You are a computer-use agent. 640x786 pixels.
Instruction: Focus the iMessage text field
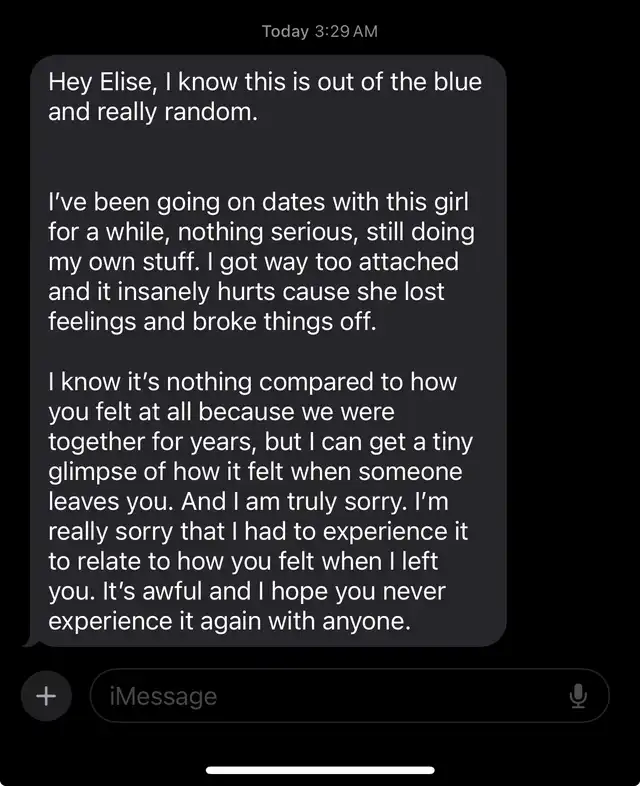[349, 696]
